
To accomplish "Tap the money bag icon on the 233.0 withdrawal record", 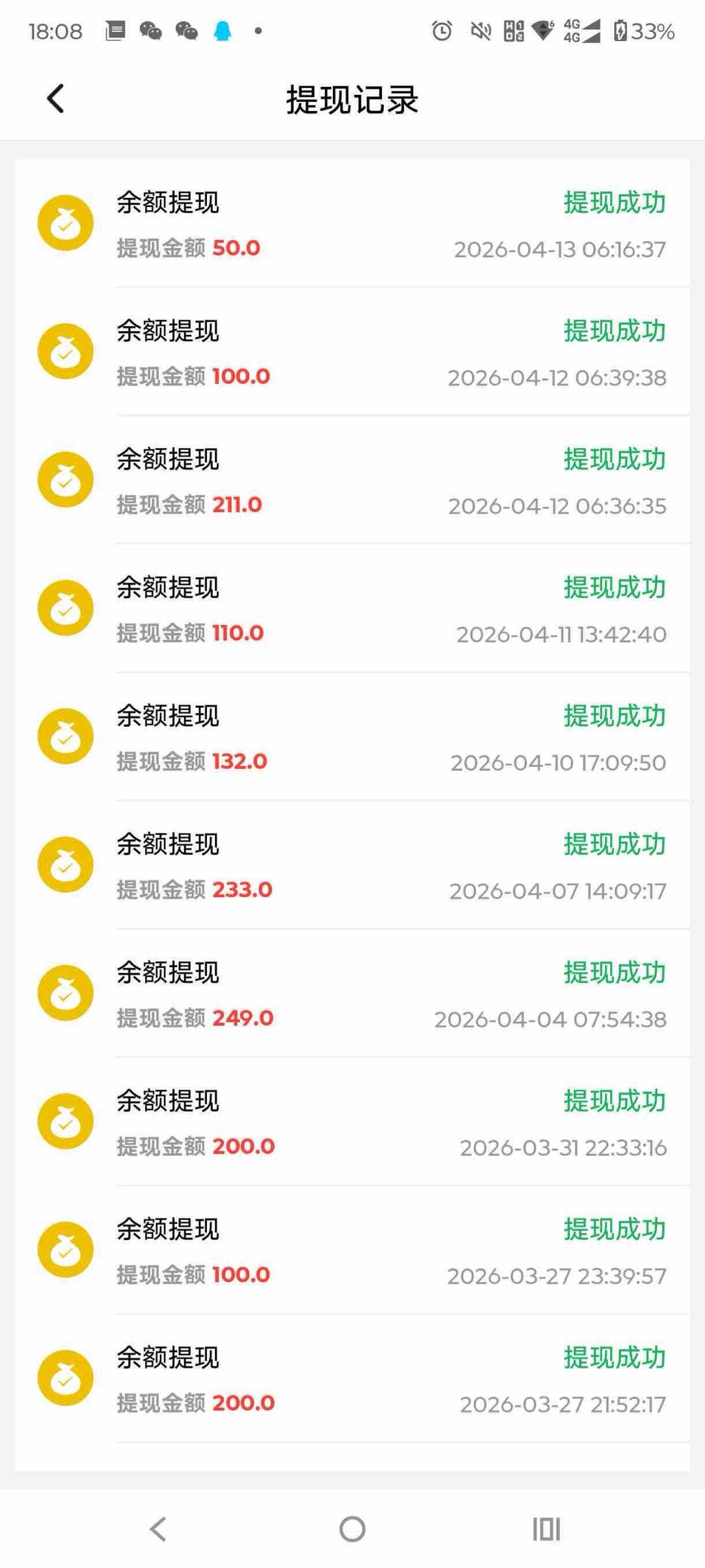I will tap(65, 863).
